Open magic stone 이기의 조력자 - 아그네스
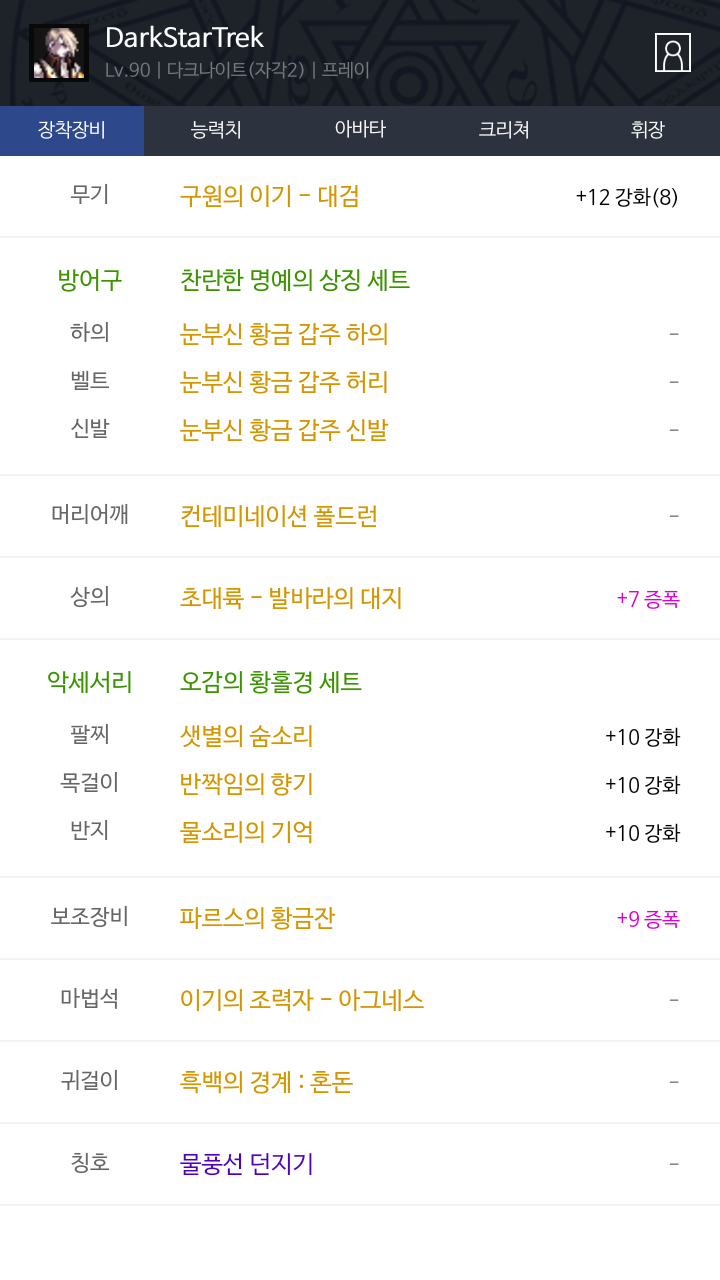Screen dimensions: 720x1280 tap(302, 1000)
